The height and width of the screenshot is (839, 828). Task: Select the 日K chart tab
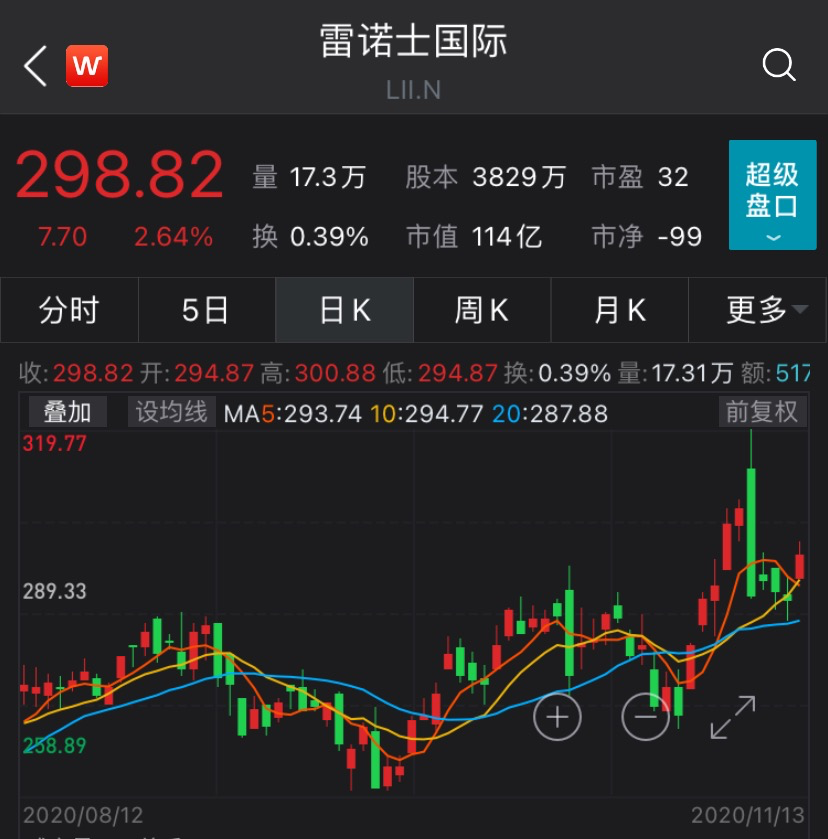click(344, 311)
